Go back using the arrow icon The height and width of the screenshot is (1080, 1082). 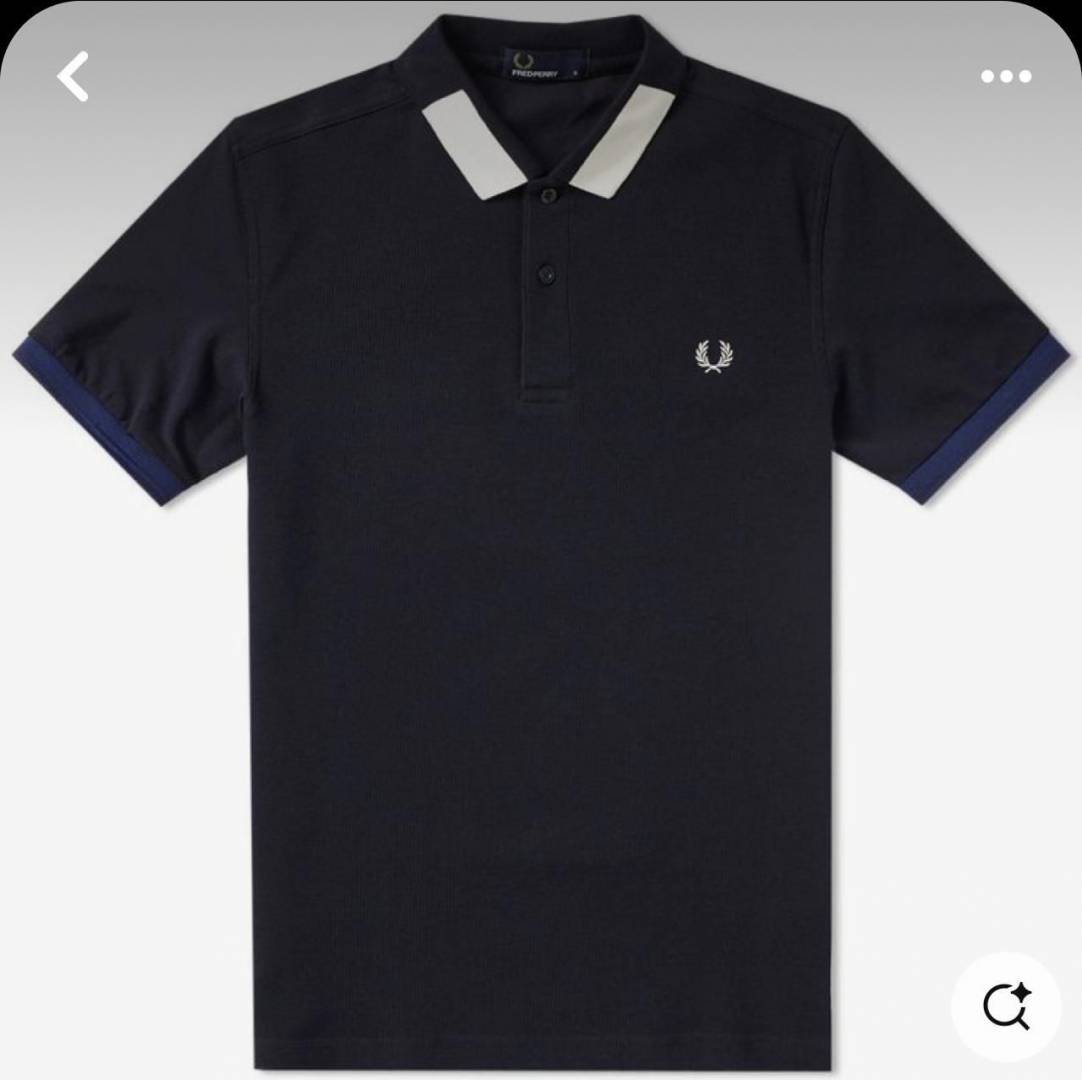coord(72,76)
